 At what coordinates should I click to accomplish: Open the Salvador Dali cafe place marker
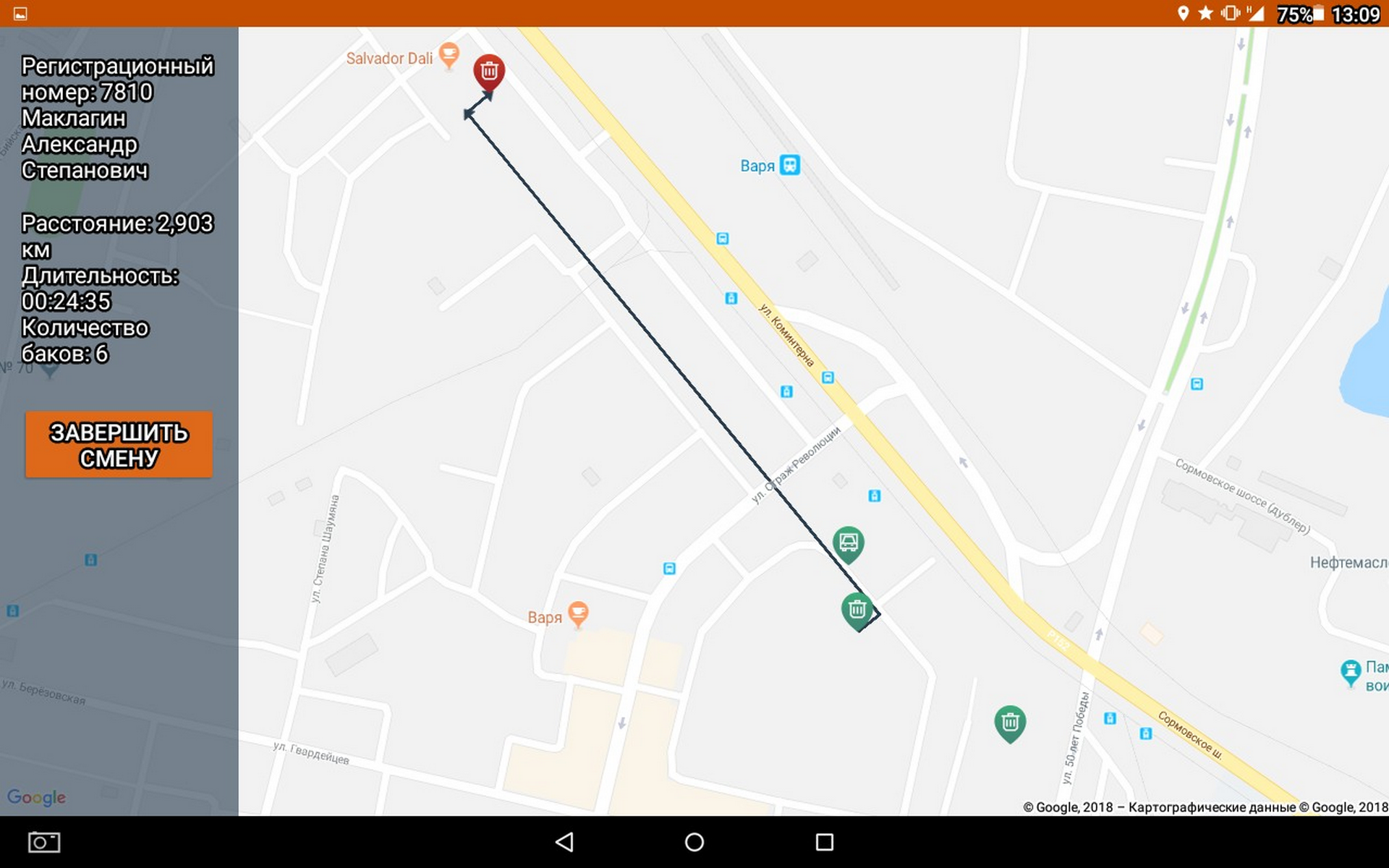tap(449, 54)
